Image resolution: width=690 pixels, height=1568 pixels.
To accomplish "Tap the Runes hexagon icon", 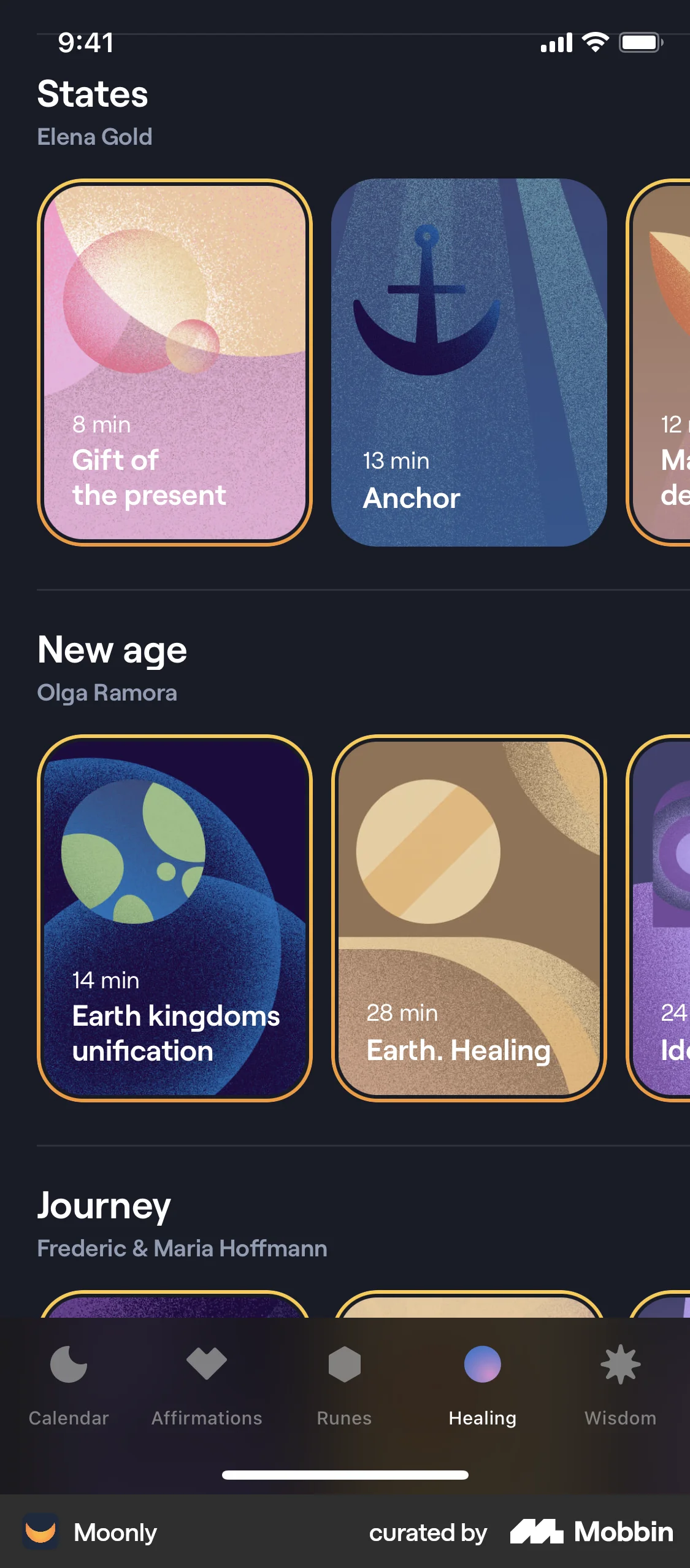I will click(x=344, y=1365).
